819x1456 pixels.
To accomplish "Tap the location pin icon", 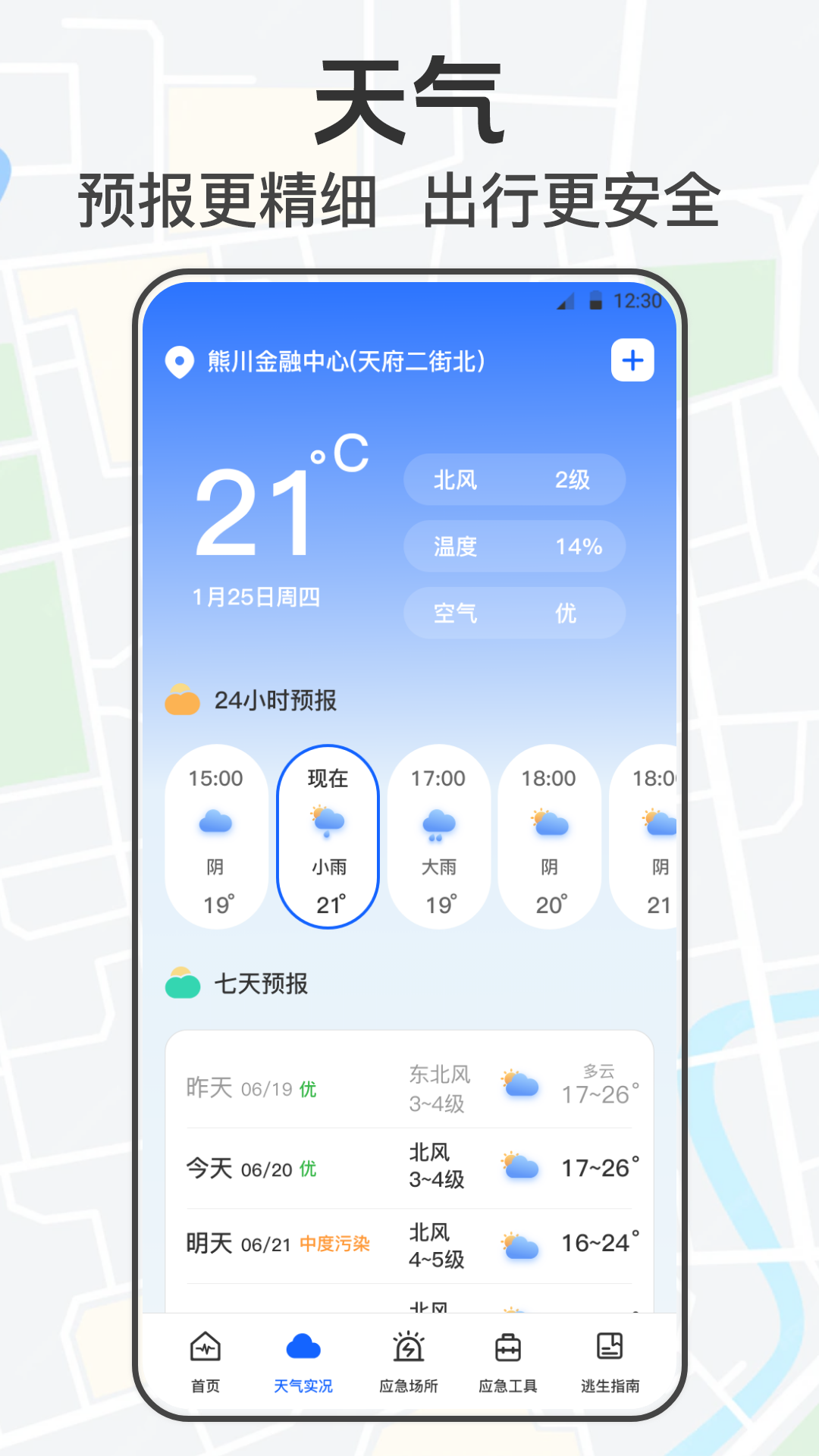I will 179,362.
